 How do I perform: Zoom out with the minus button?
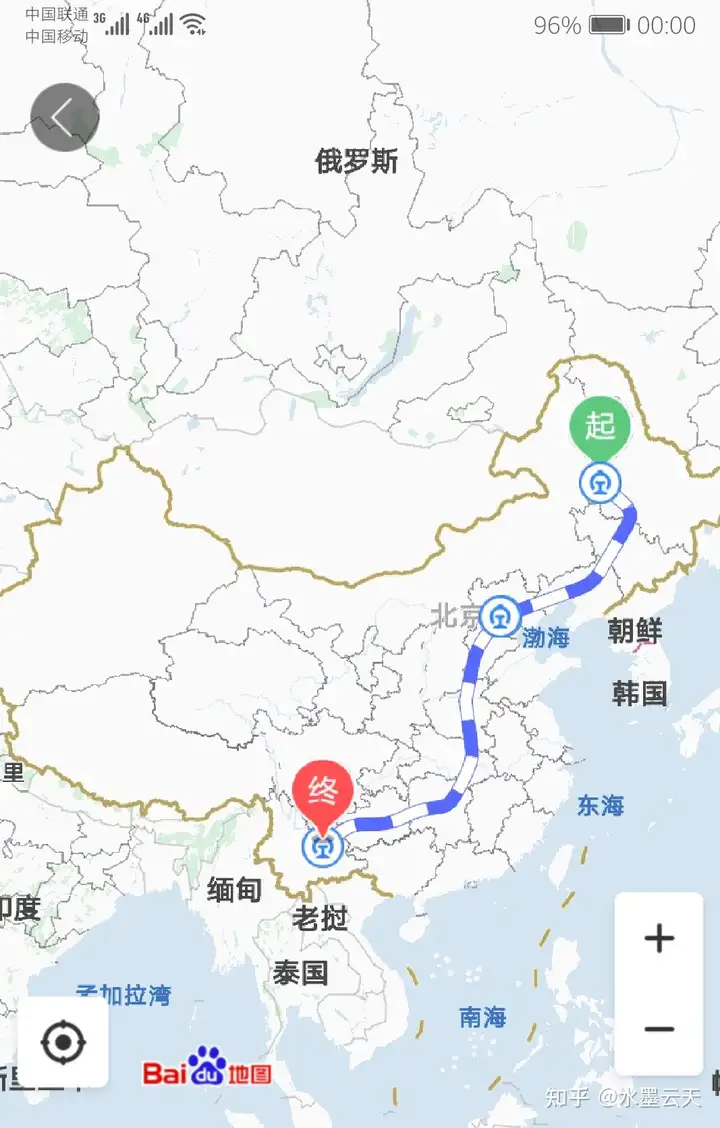(x=658, y=1029)
